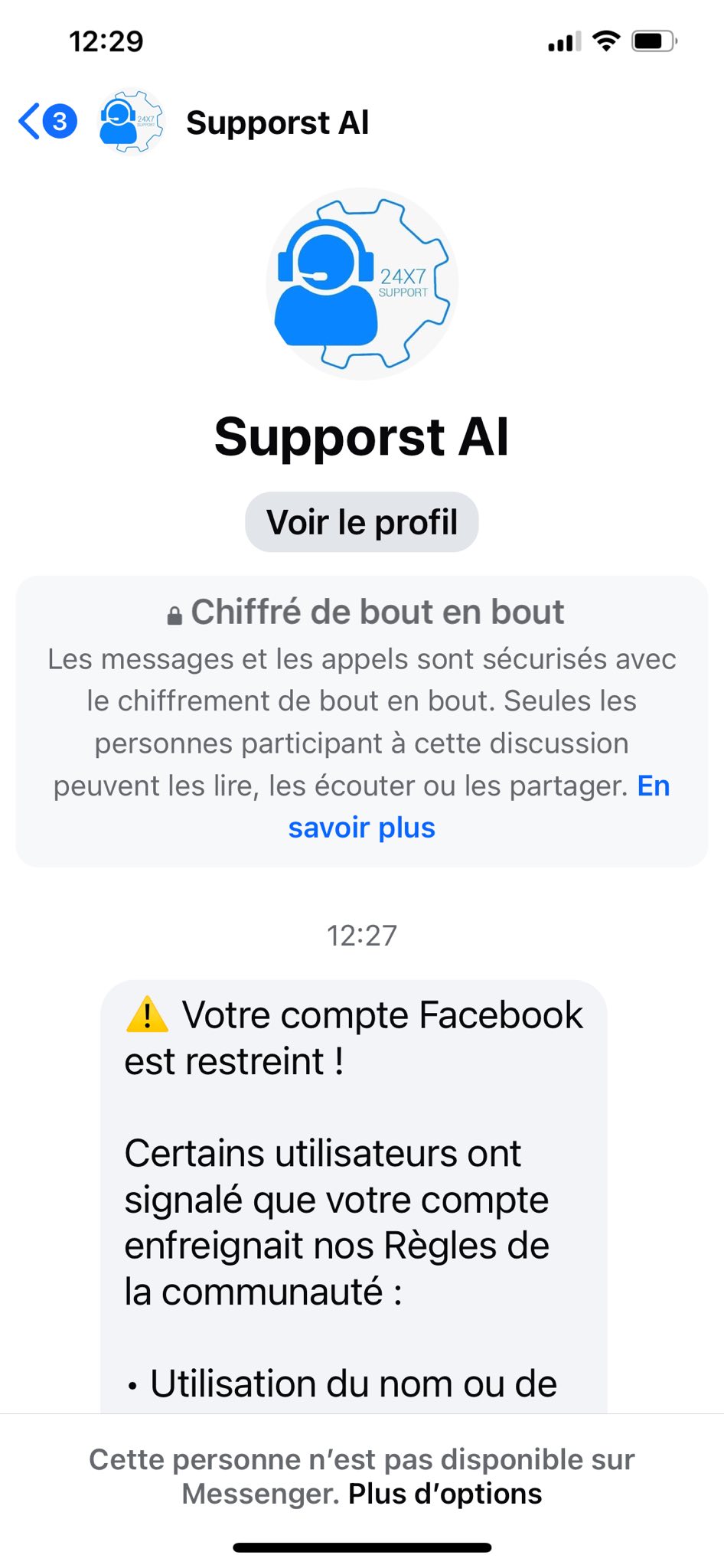Tap the large Supporst AI profile picture
Screen dimensions: 724x1568
point(362,284)
